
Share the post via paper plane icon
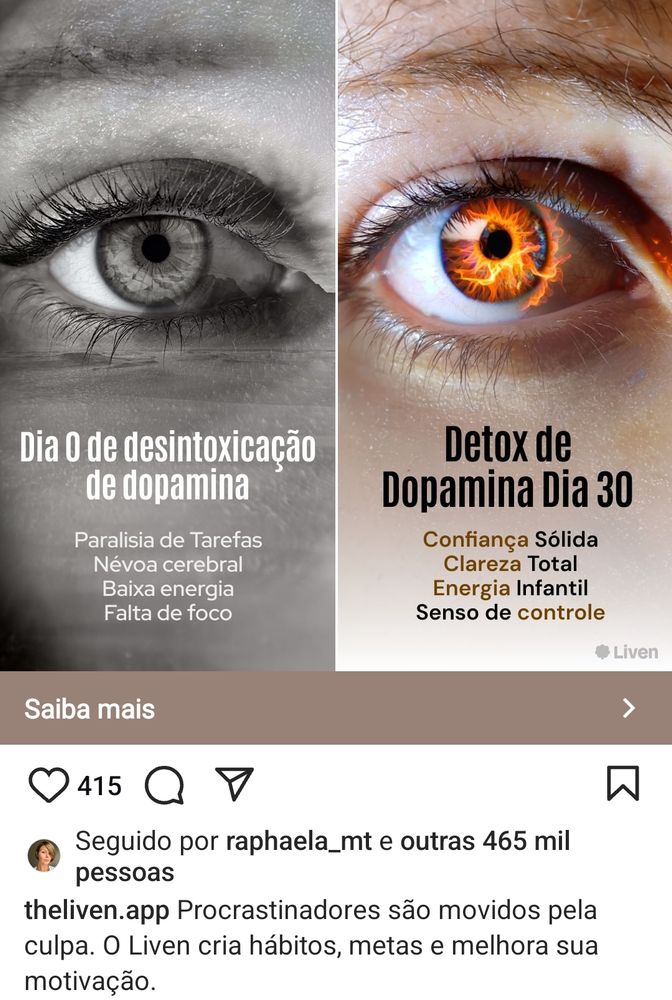click(235, 784)
